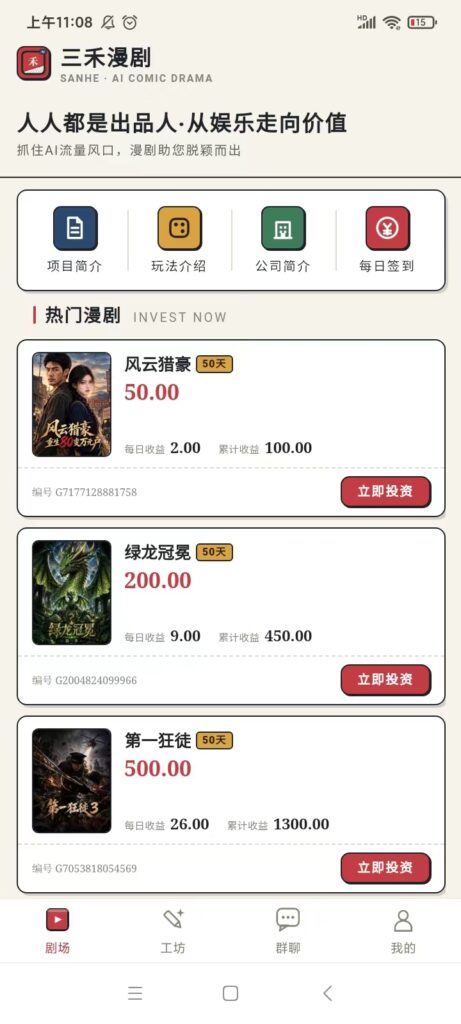
Task: View 公司简介 page
Action: coord(283,239)
